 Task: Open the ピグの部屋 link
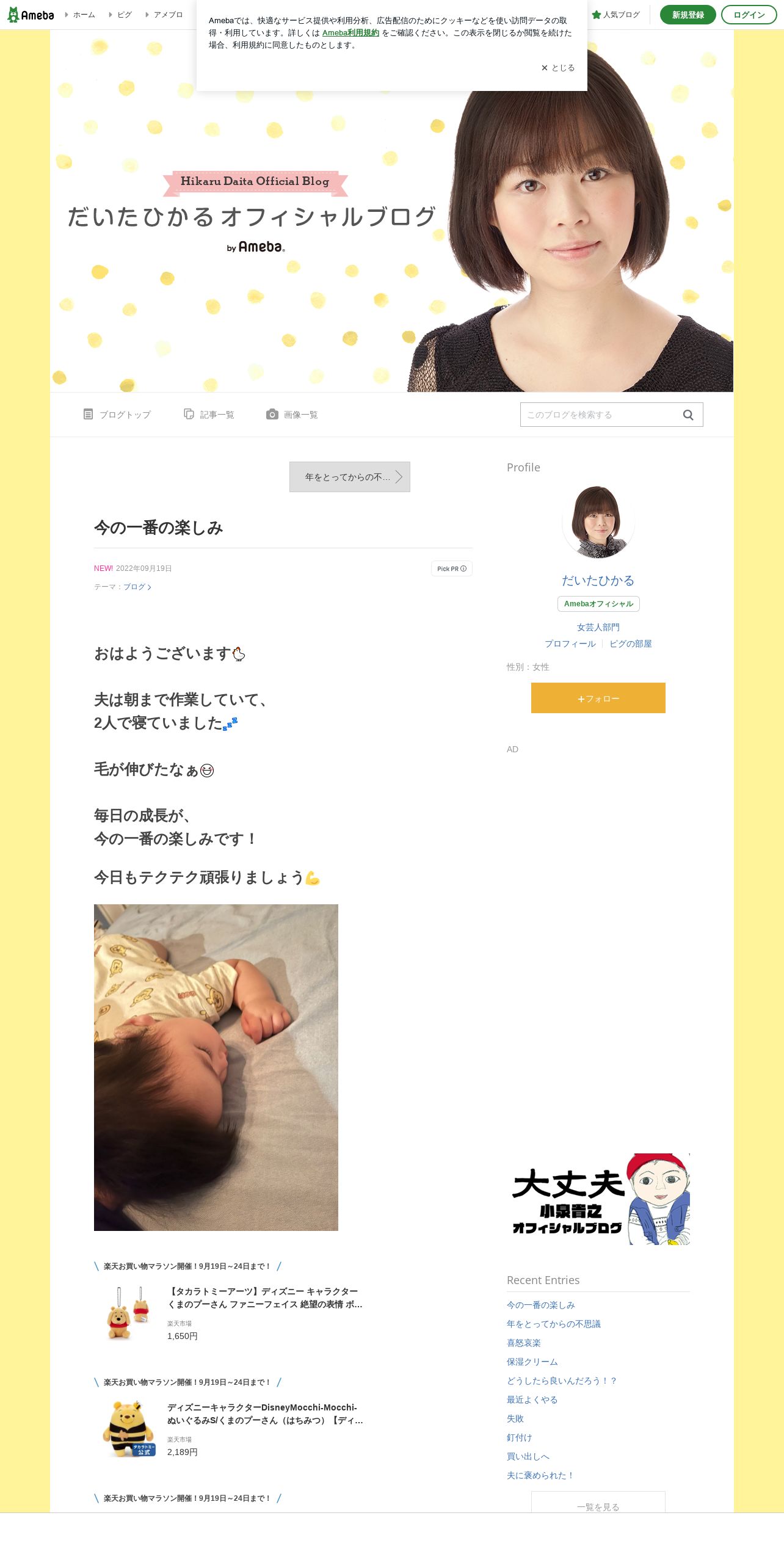pyautogui.click(x=631, y=644)
